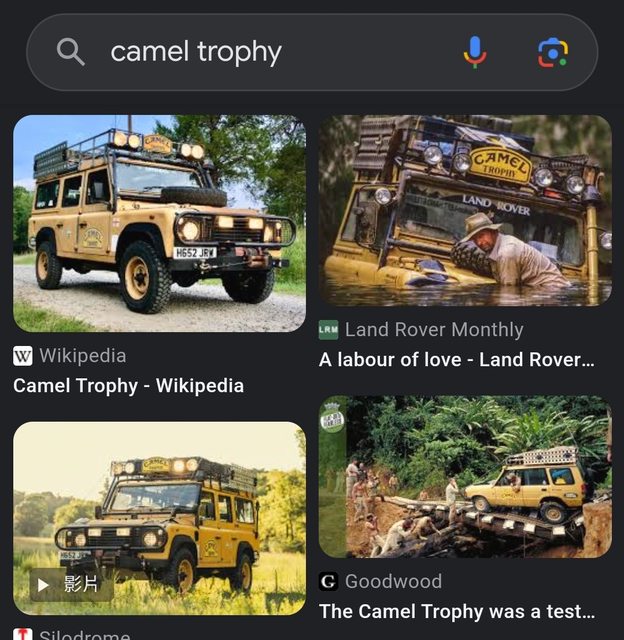Open Google Lens camera search
This screenshot has height=640, width=624.
(553, 52)
